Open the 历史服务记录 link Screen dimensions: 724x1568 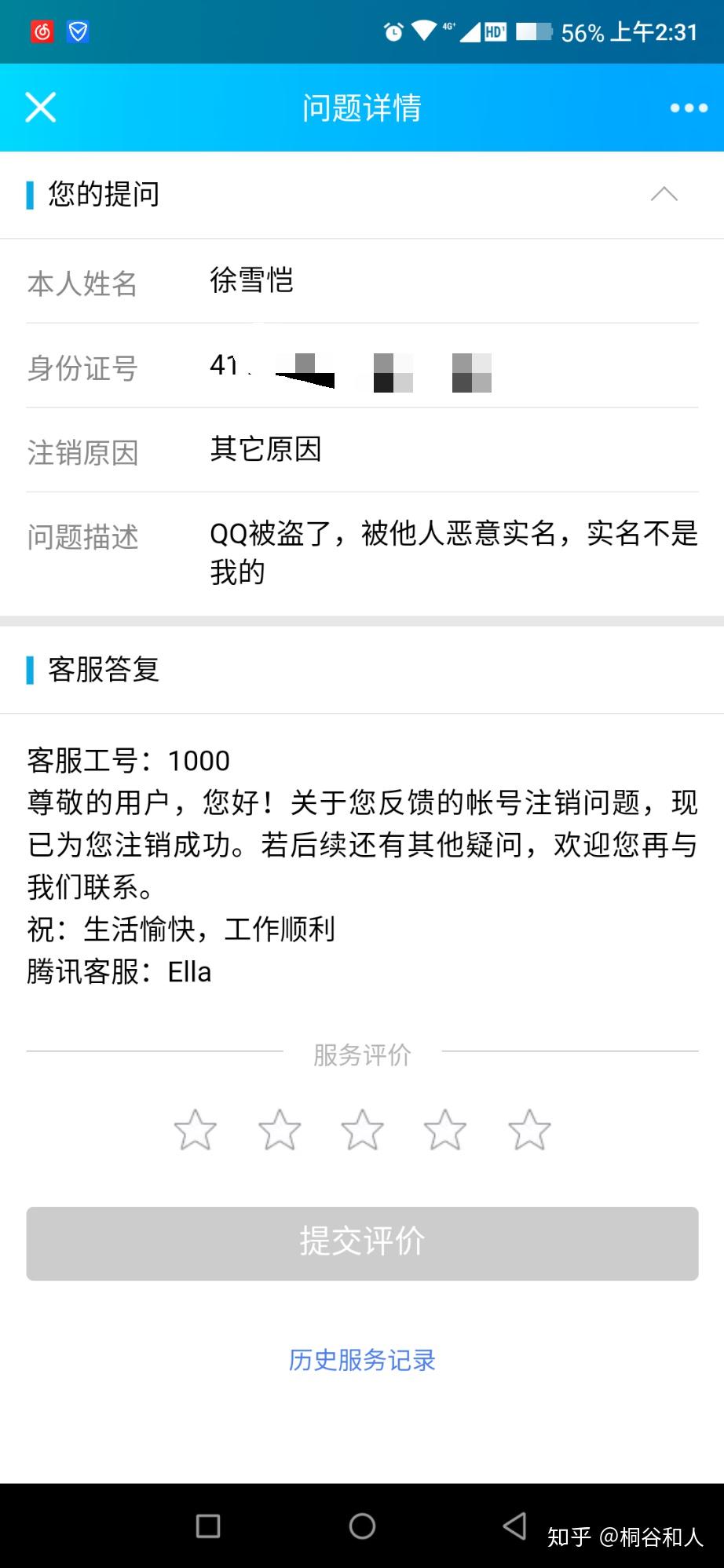(x=362, y=1360)
